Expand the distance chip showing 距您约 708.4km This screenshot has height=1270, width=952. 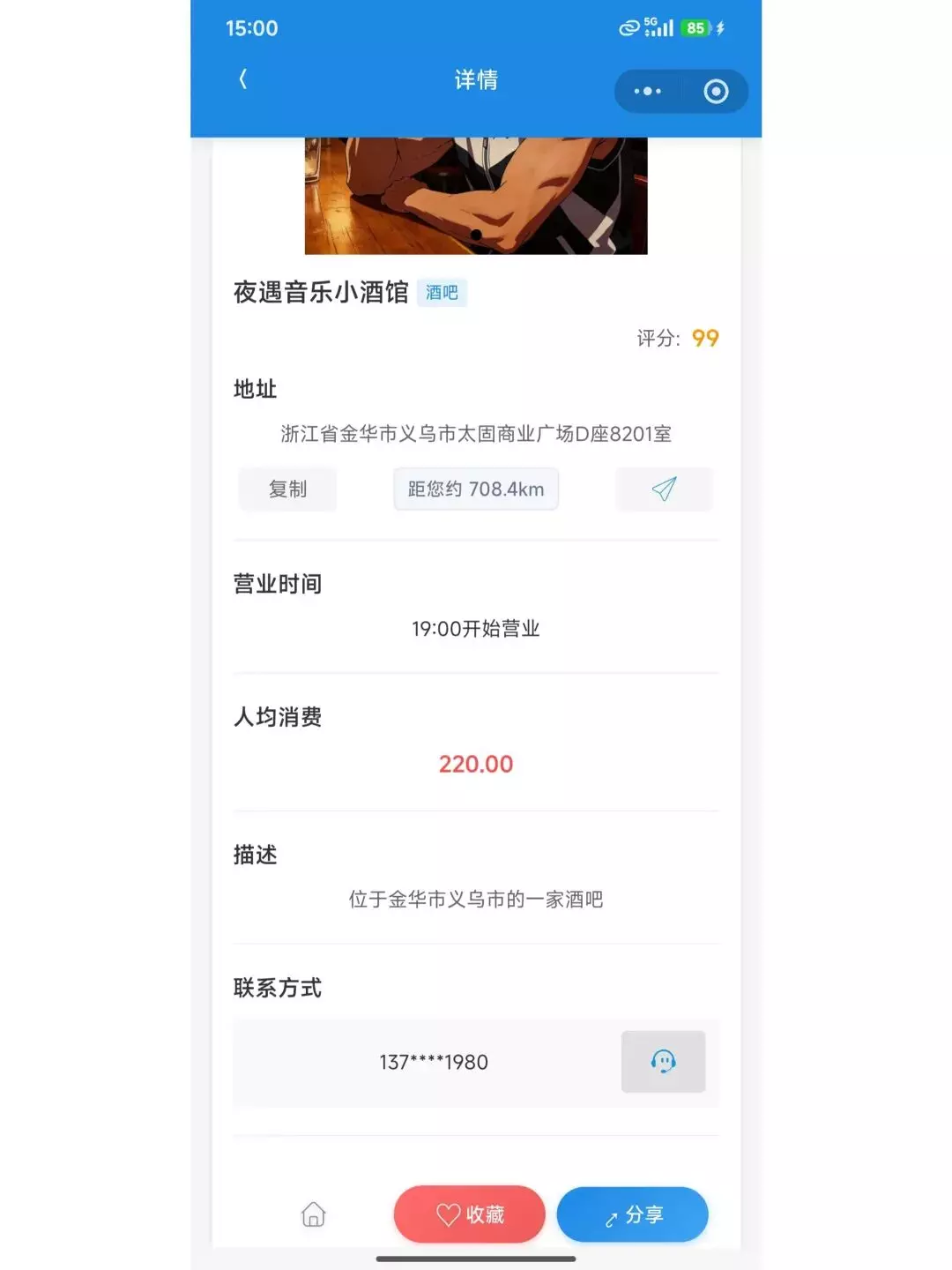click(x=475, y=489)
